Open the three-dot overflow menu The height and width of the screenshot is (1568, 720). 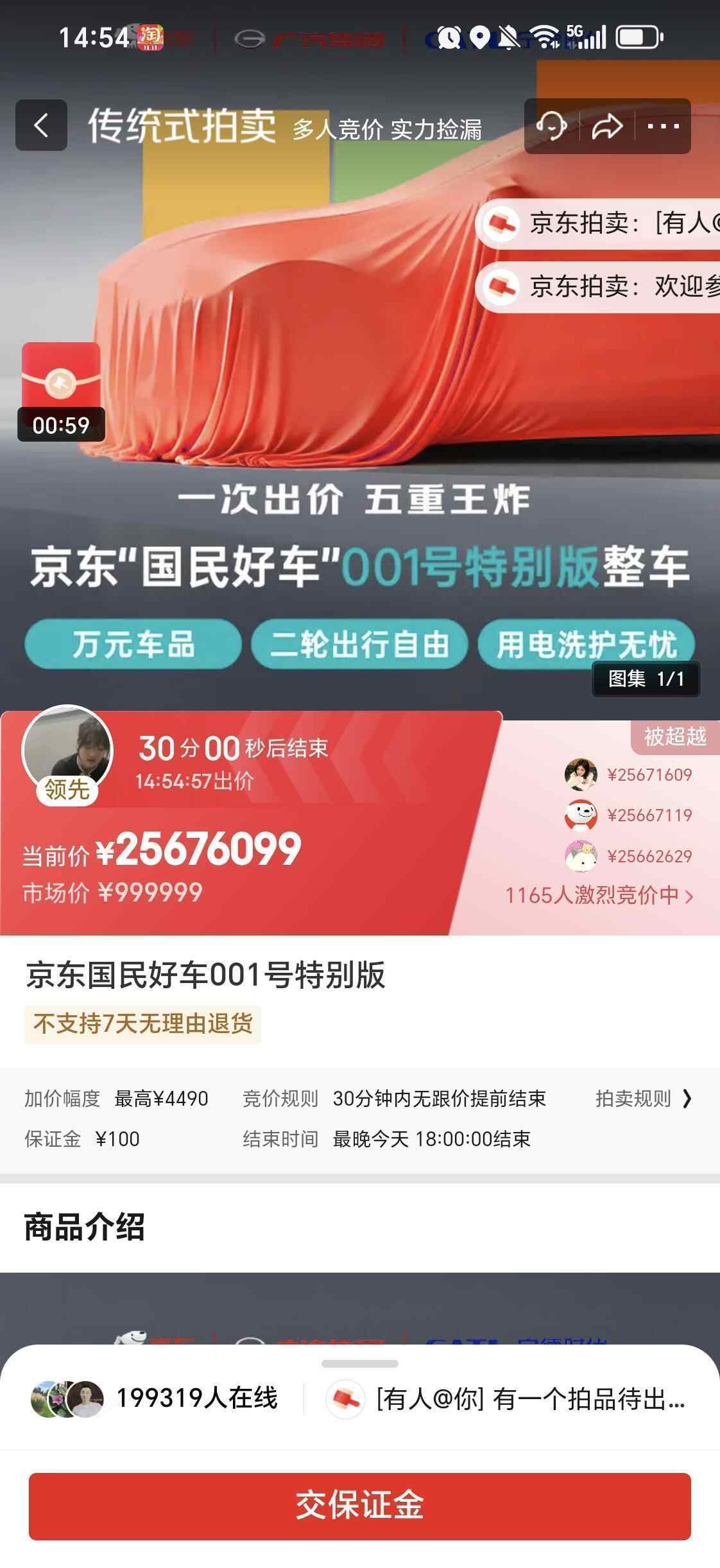[x=663, y=126]
